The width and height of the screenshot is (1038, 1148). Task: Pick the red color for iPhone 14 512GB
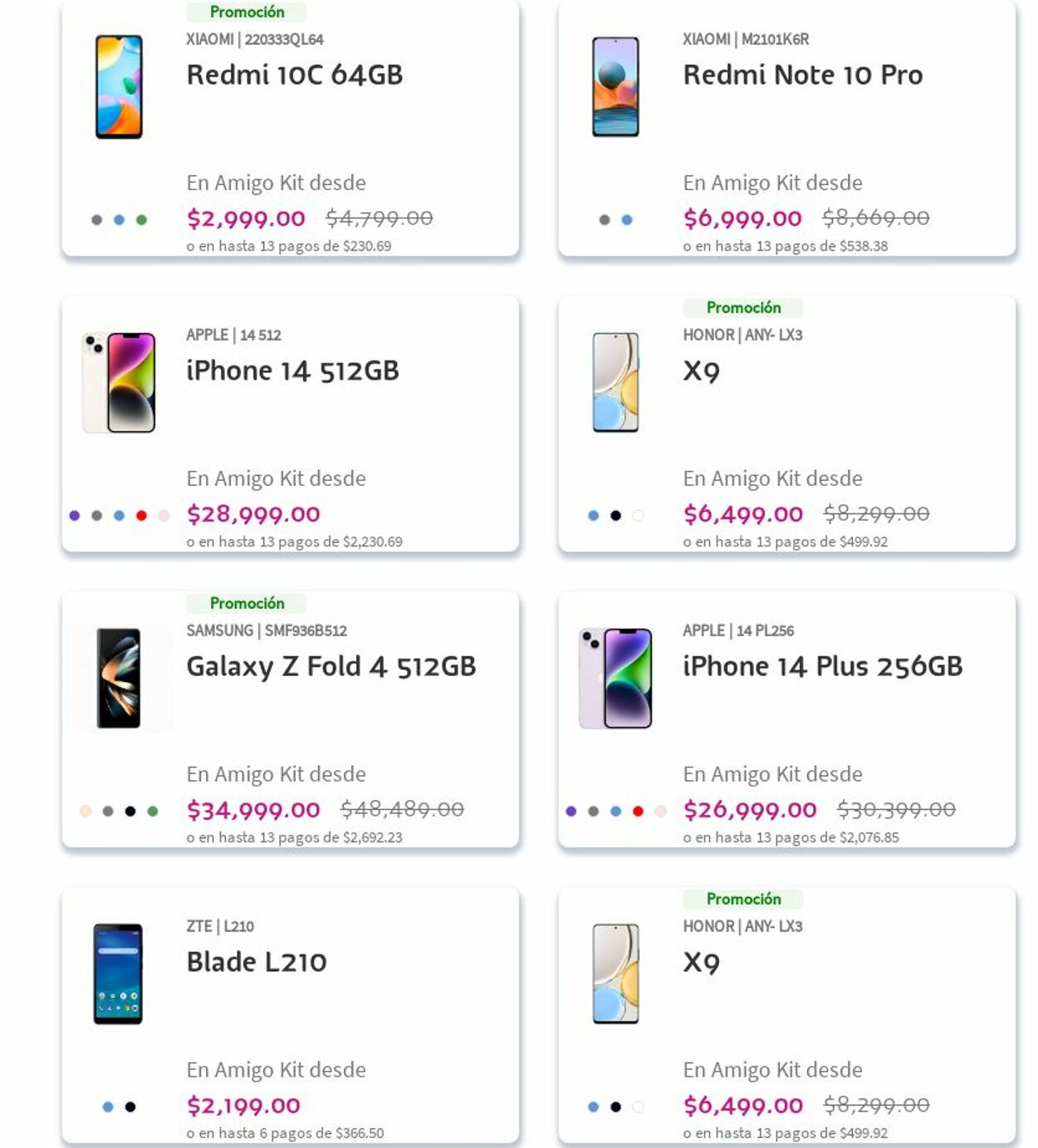[x=141, y=516]
